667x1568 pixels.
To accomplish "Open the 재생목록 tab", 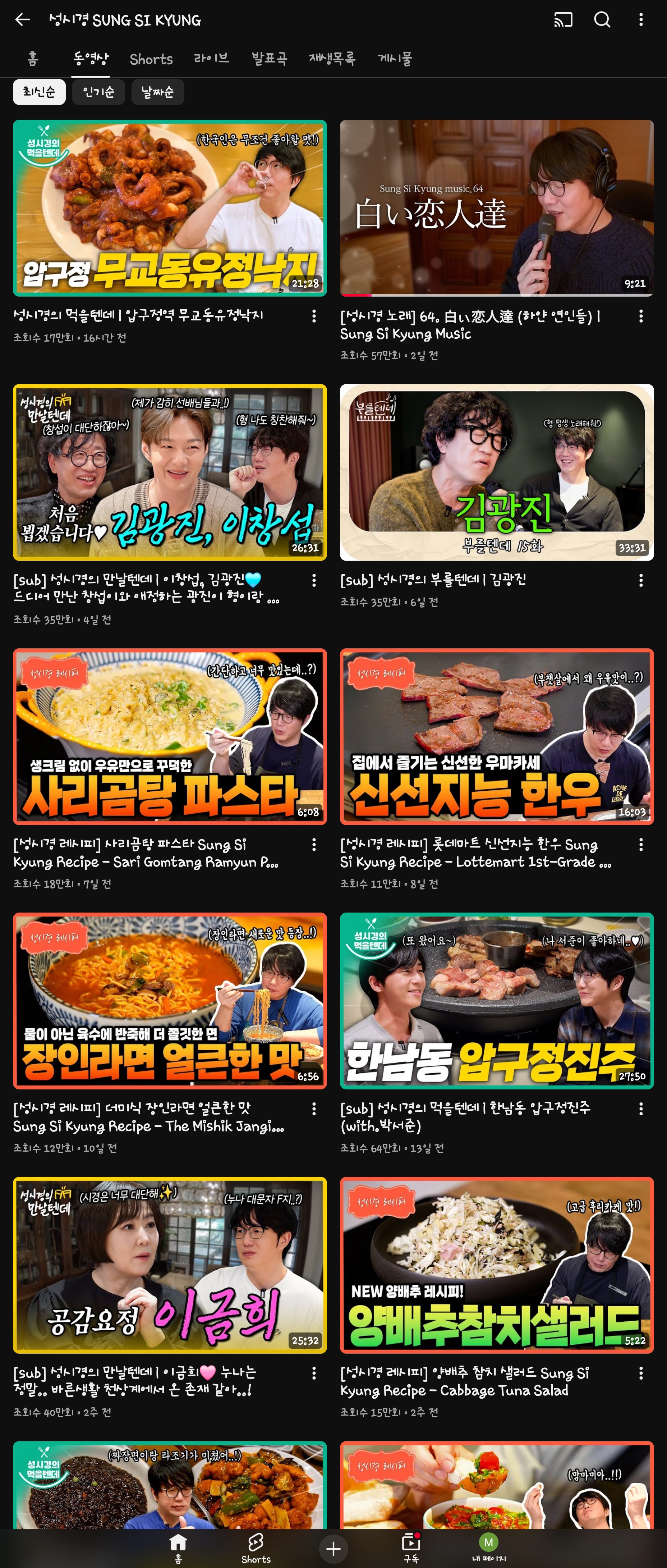I will [x=332, y=59].
